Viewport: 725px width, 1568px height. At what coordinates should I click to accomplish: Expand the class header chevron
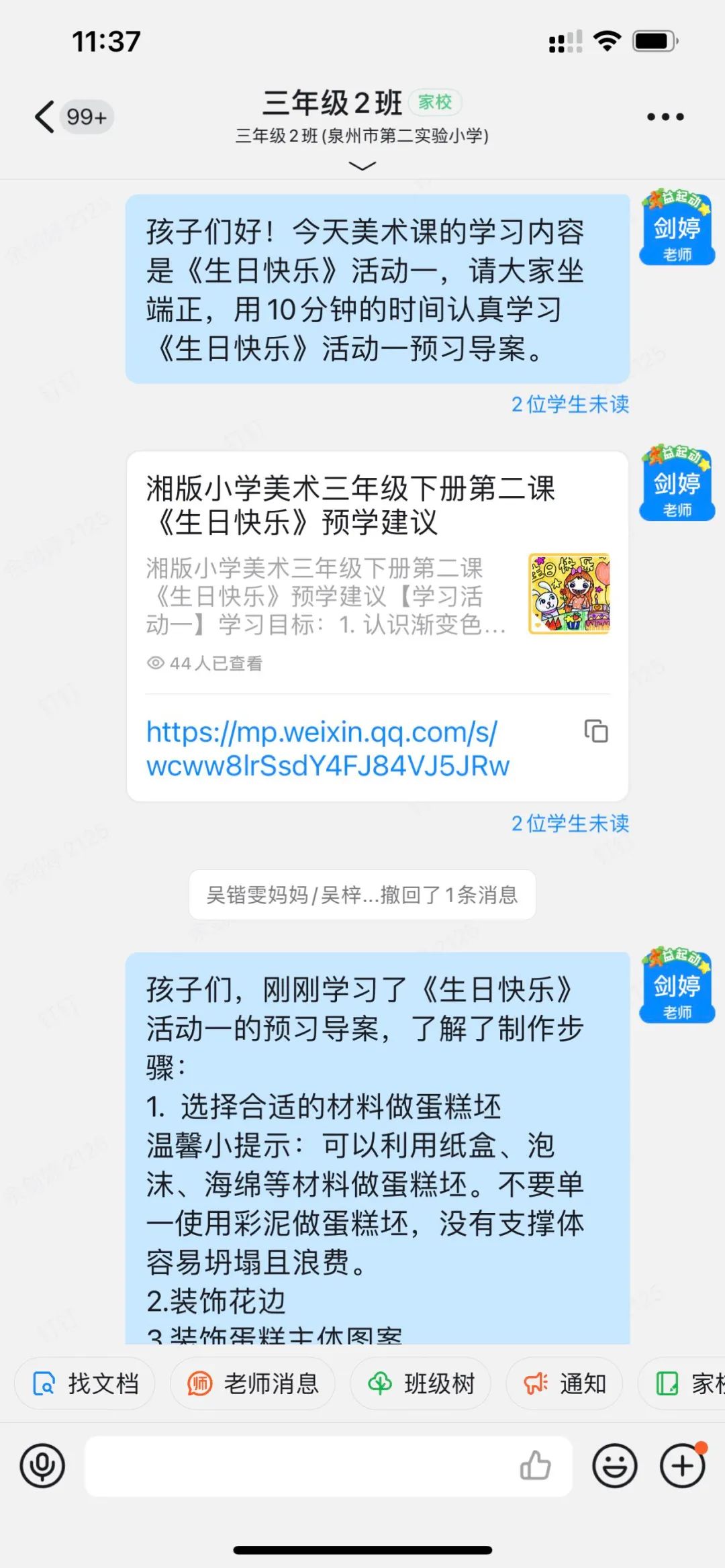(x=362, y=166)
